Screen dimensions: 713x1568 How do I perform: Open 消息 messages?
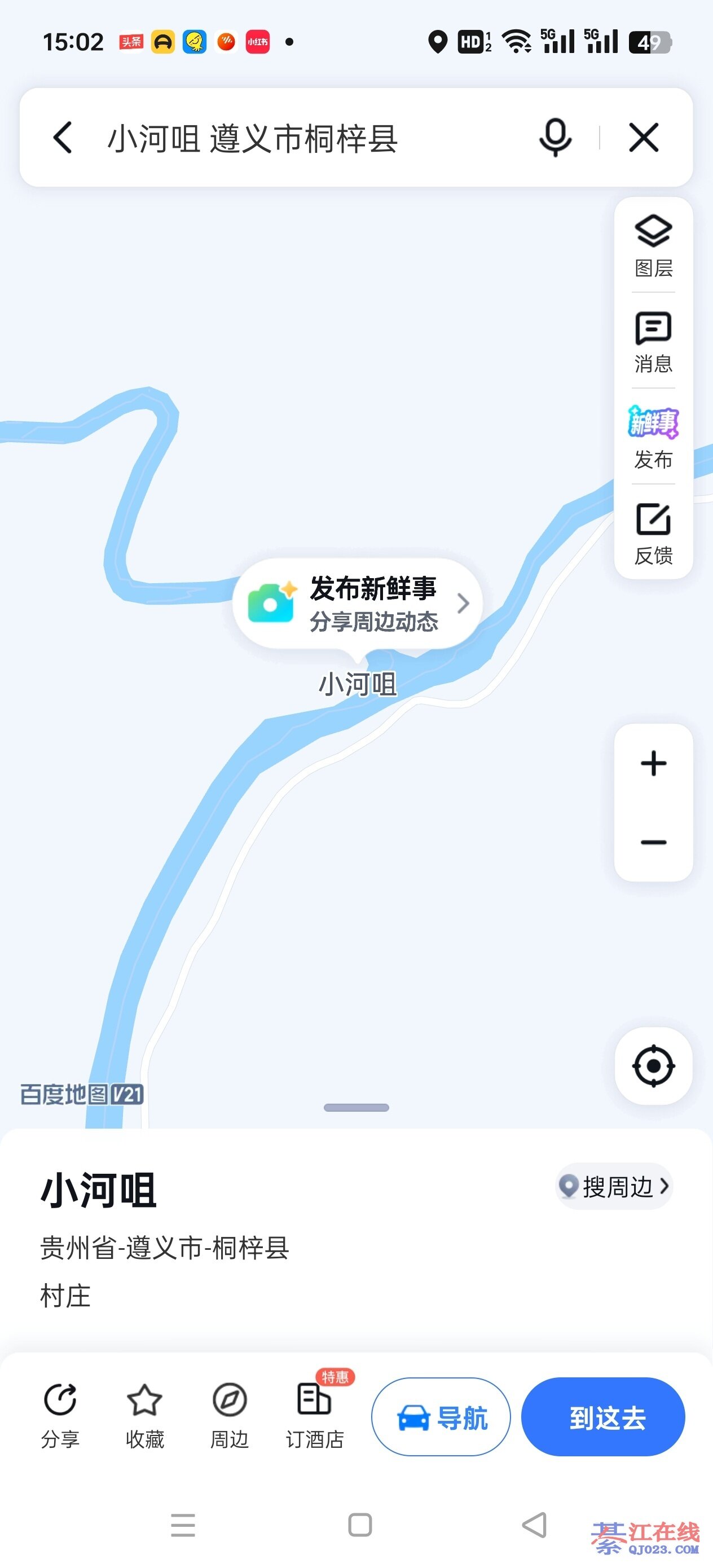(x=653, y=341)
